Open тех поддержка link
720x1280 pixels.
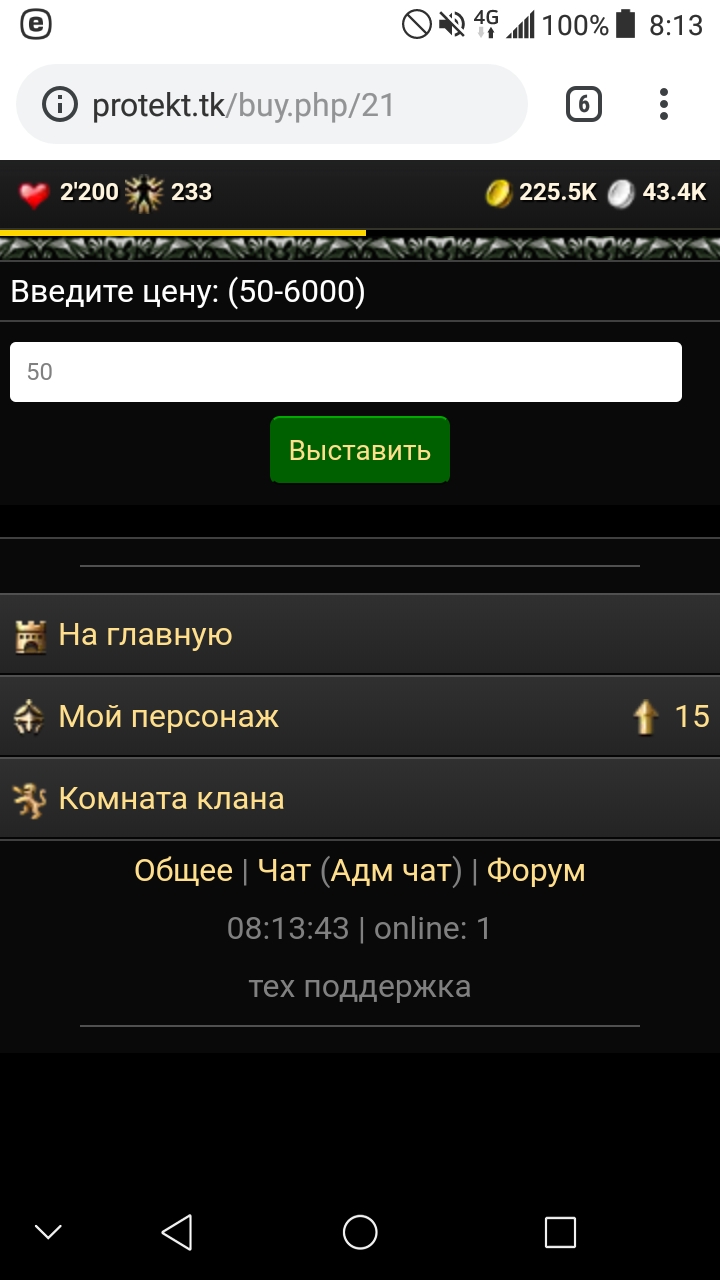(359, 987)
